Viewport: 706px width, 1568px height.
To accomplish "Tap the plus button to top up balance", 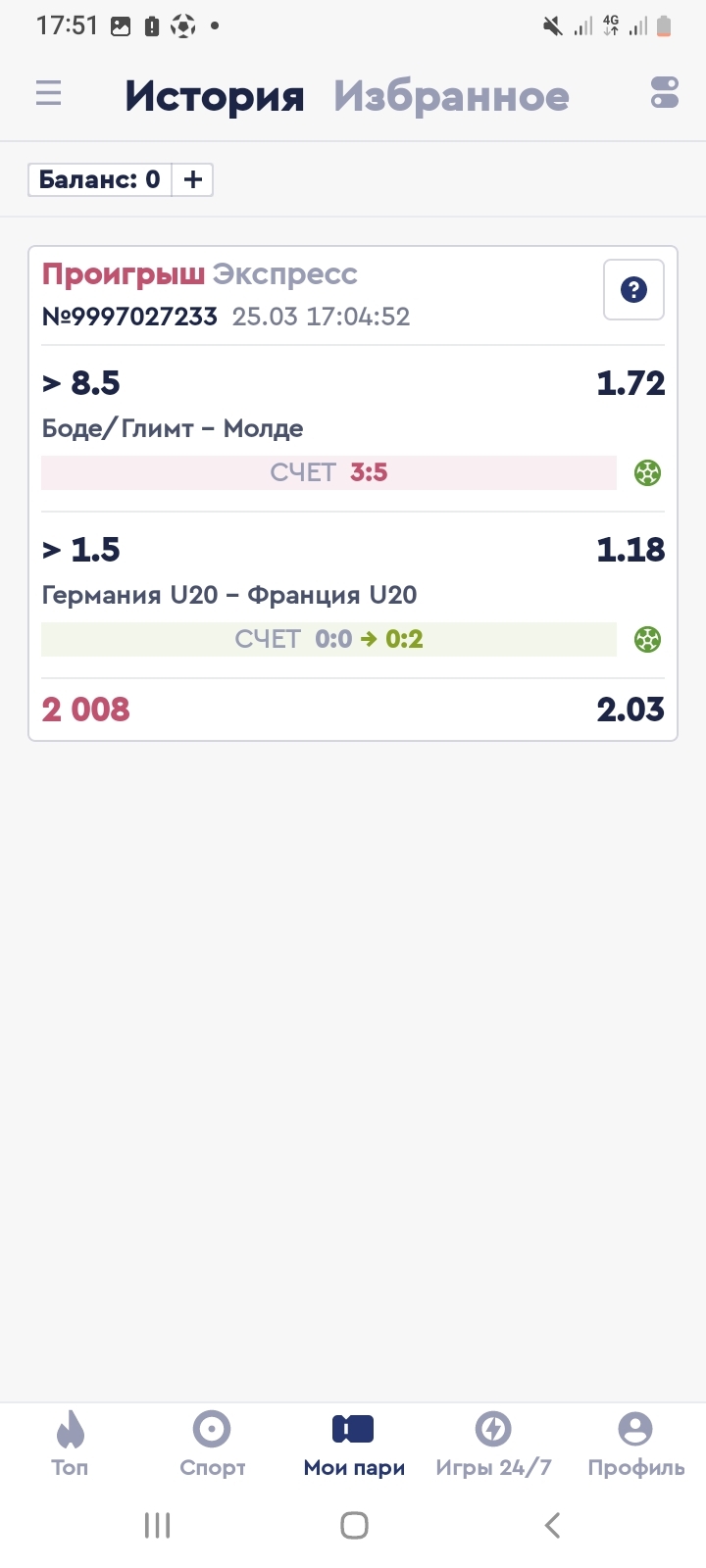I will (193, 179).
